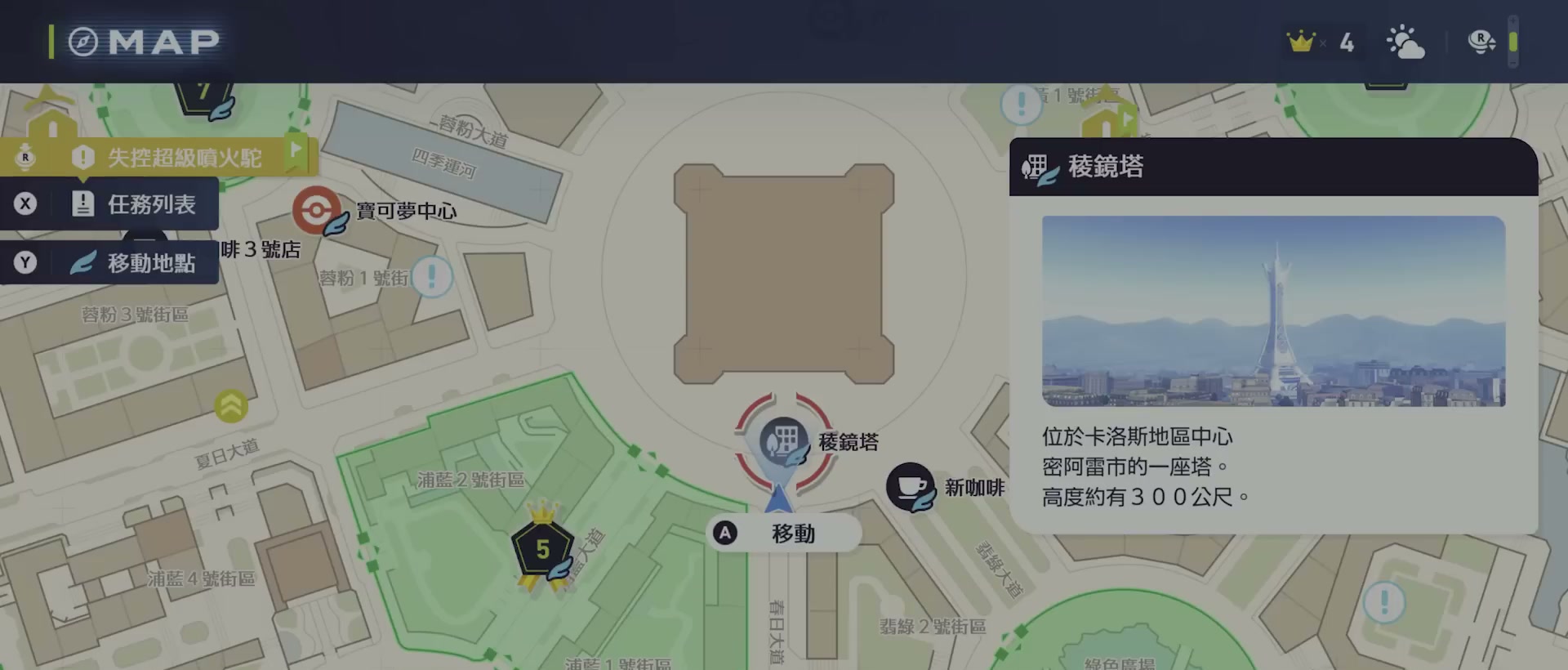Tap the exclamation marker near 蓉粉1號街

pyautogui.click(x=431, y=276)
